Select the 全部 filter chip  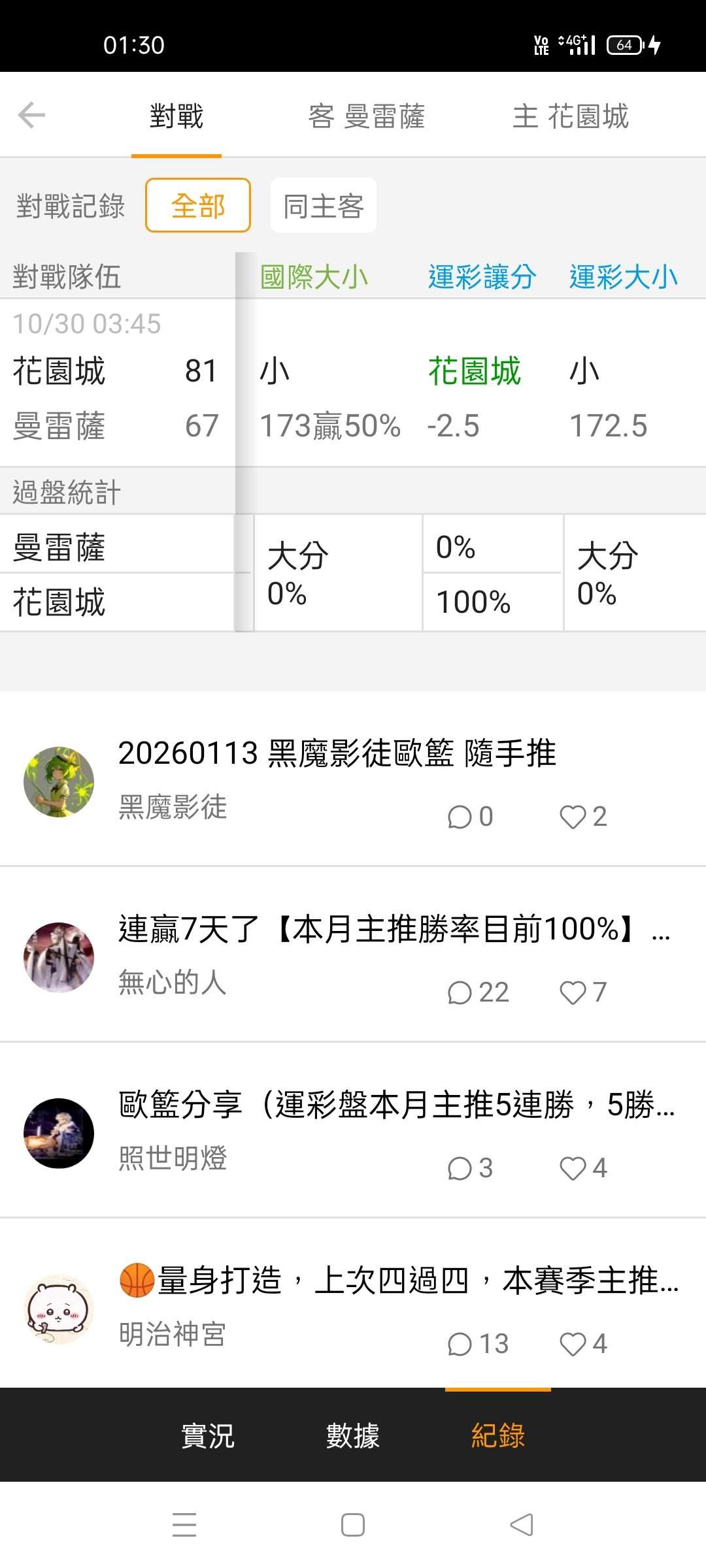click(x=198, y=206)
